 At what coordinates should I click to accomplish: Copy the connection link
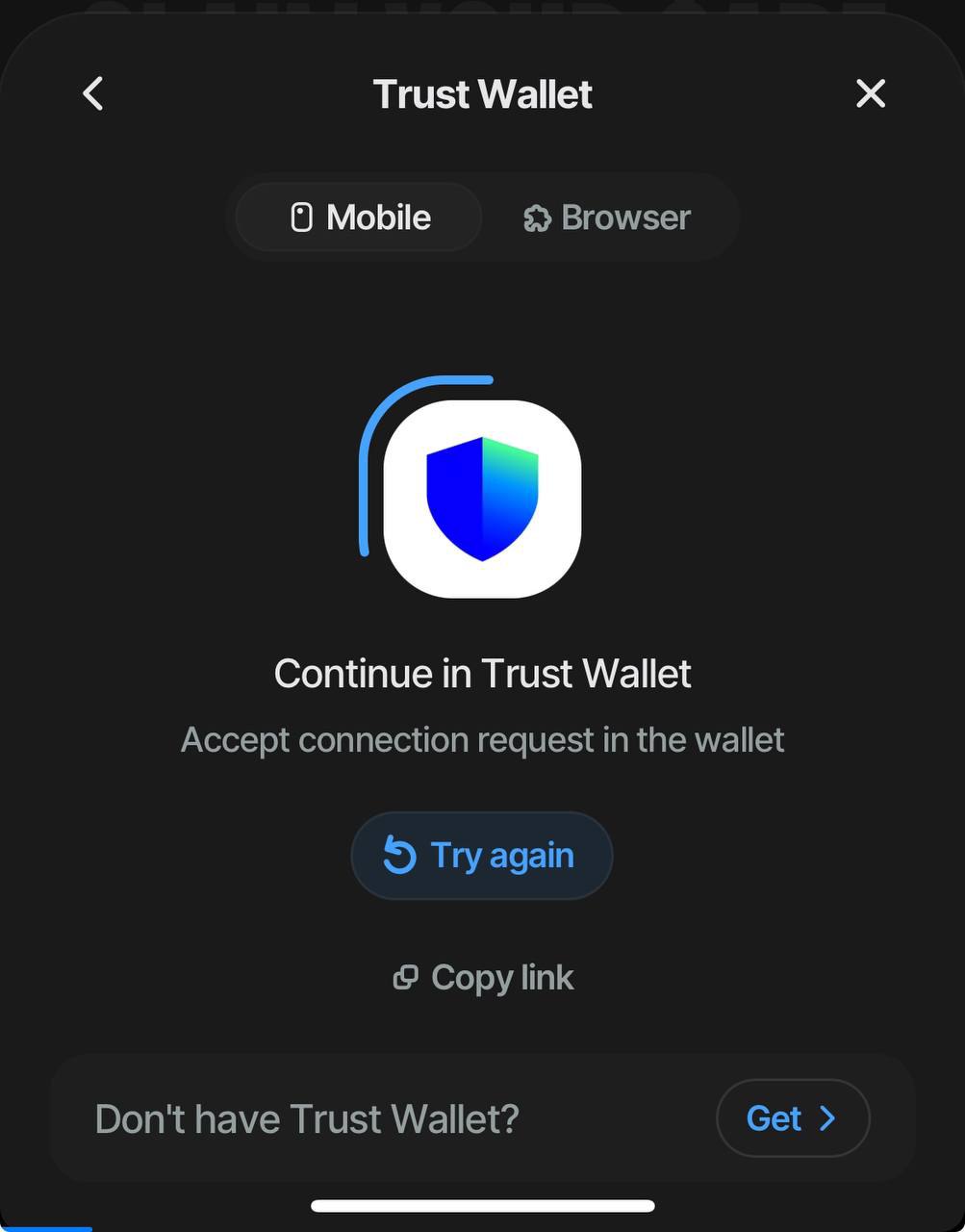click(x=483, y=978)
